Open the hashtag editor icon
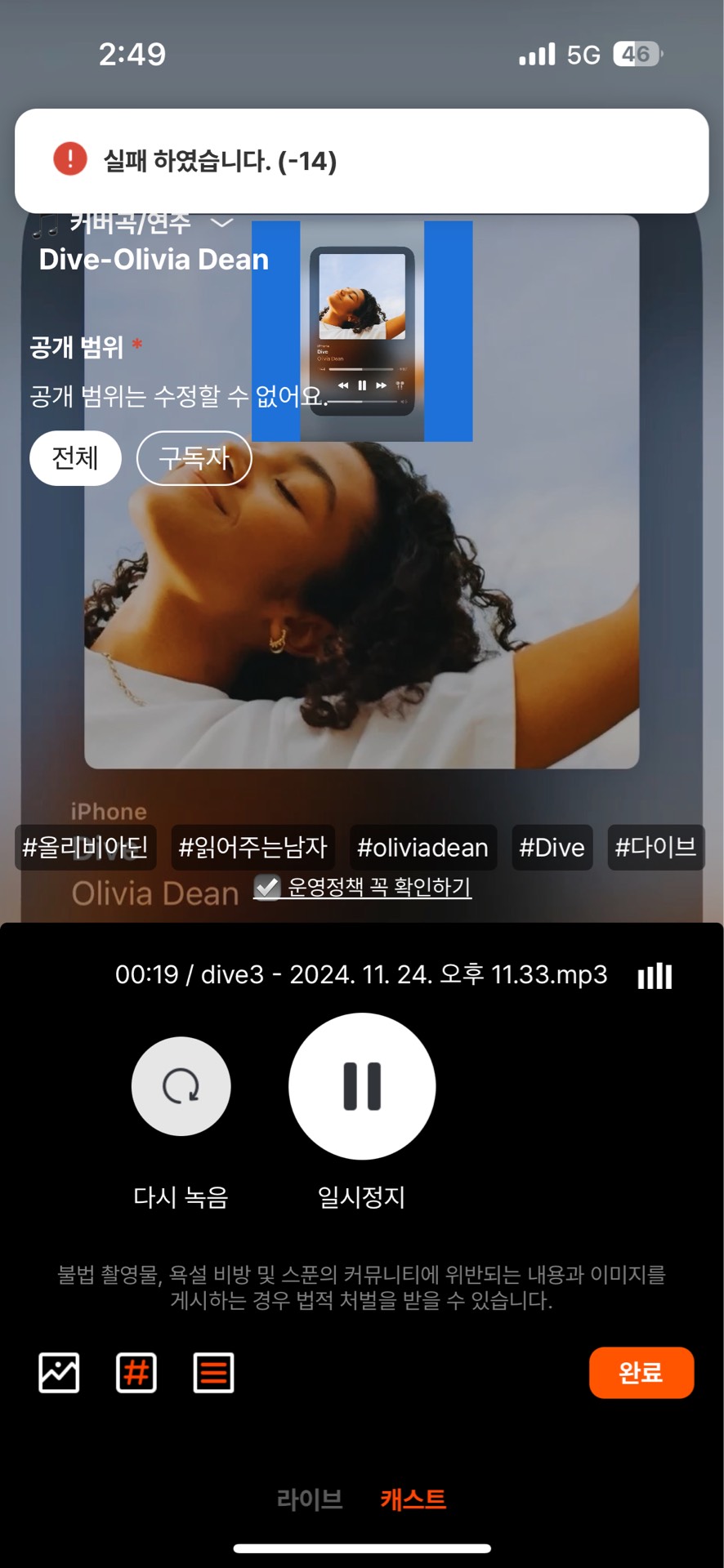This screenshot has width=724, height=1568. (136, 1372)
